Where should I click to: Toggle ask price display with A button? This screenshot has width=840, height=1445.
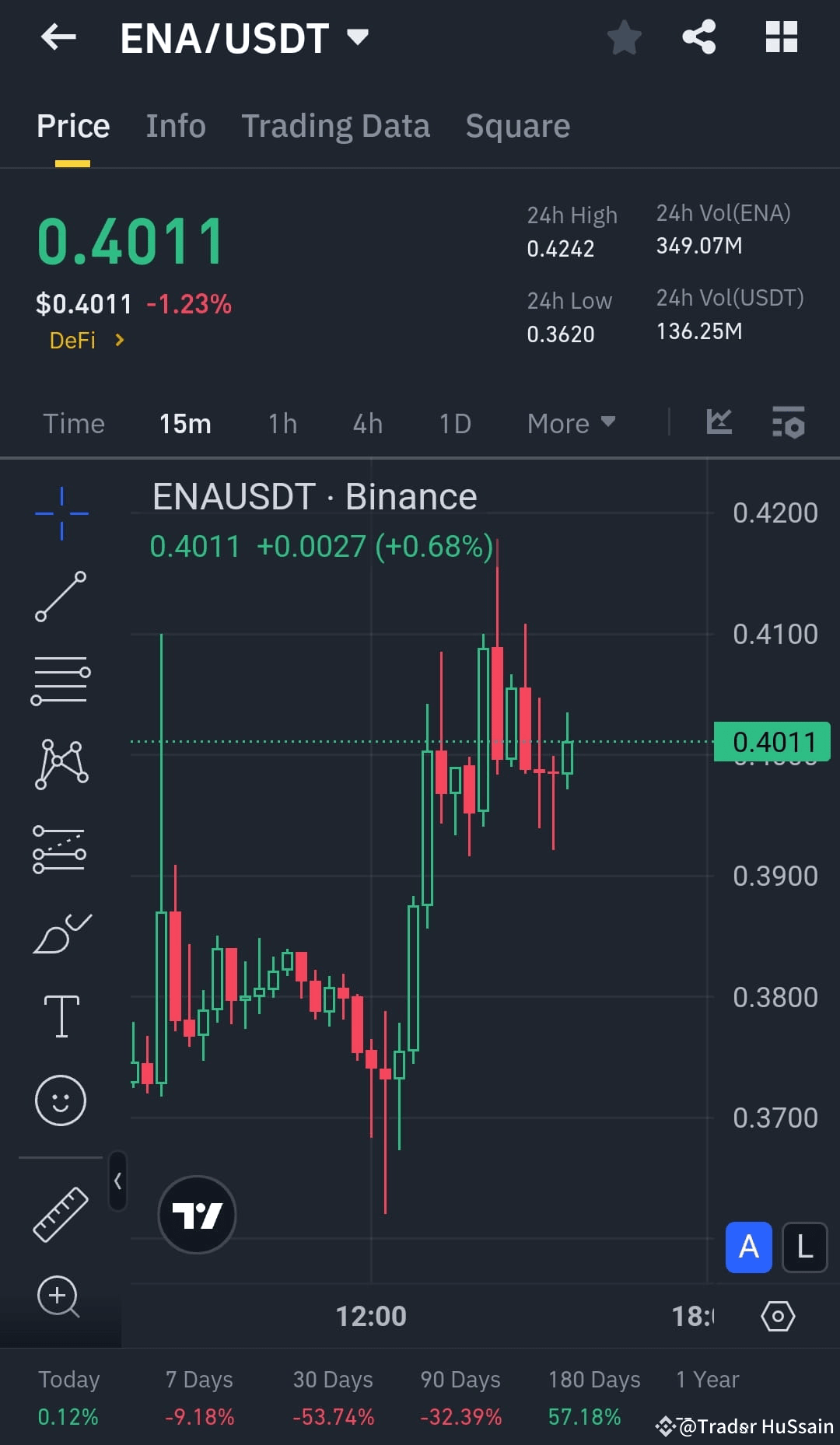[748, 1248]
